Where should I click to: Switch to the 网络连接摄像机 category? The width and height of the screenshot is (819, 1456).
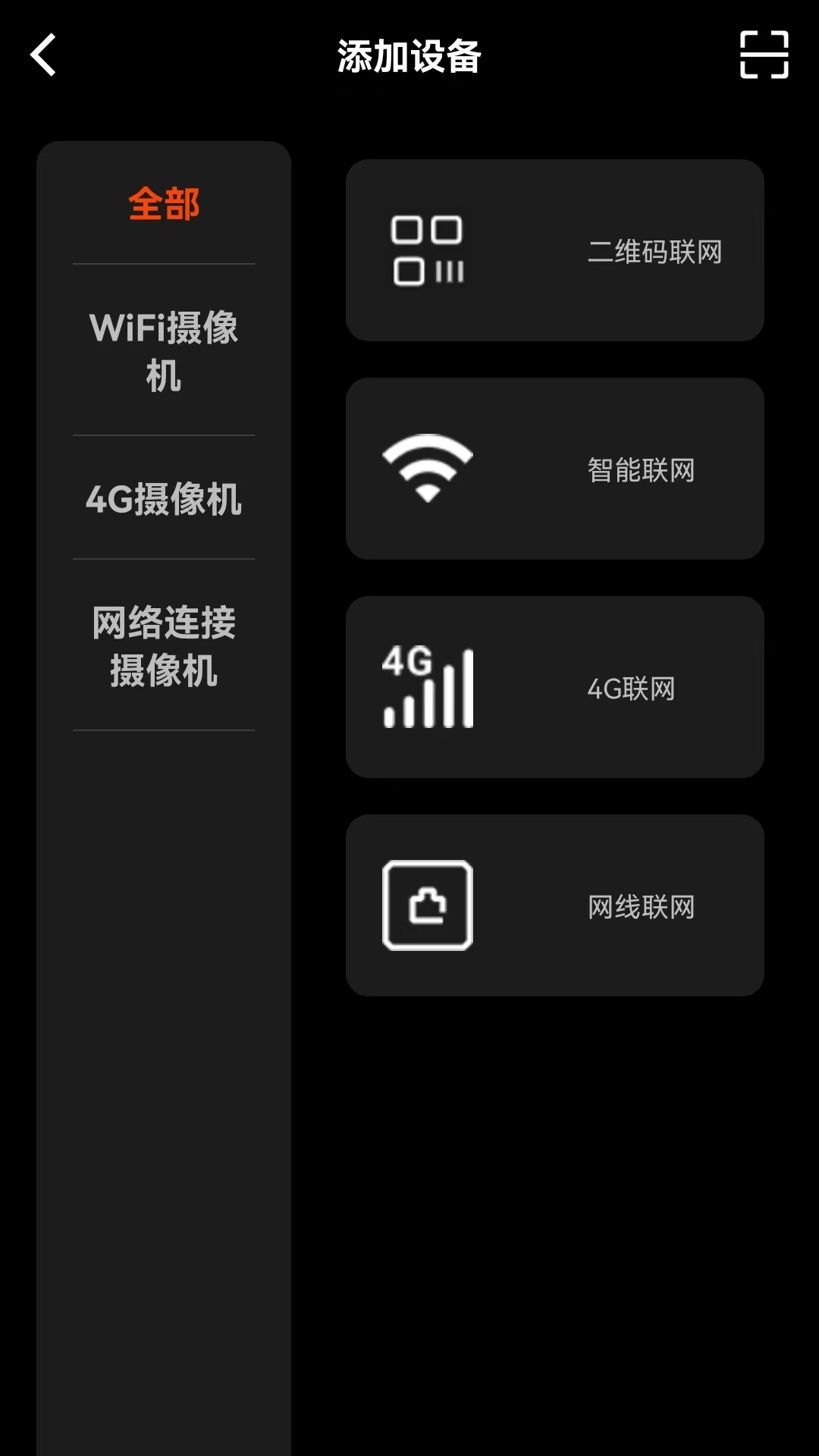(164, 645)
